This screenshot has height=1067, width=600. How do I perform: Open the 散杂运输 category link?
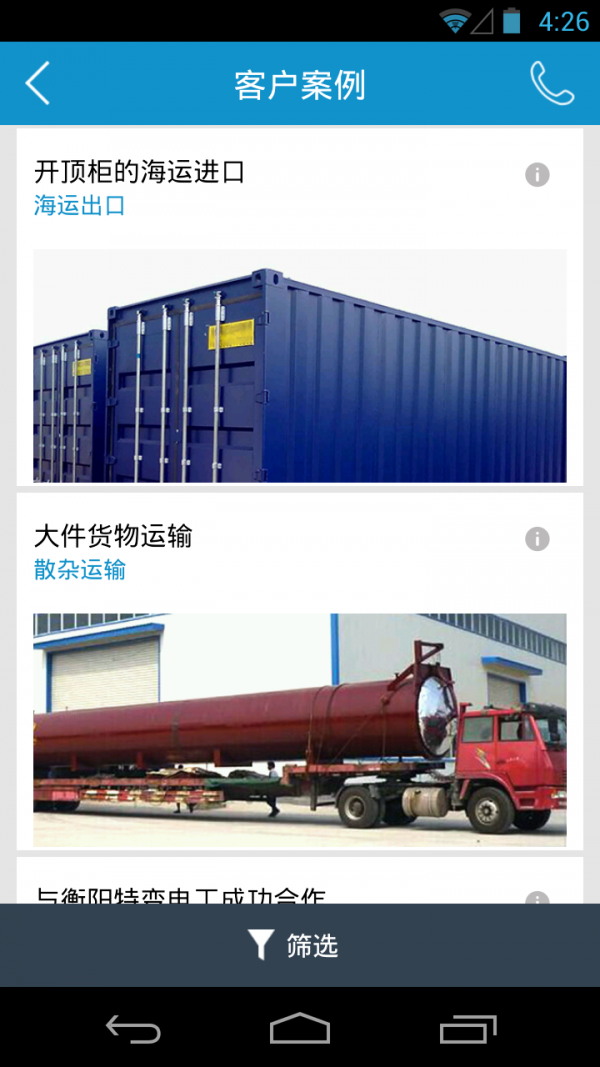pos(79,571)
